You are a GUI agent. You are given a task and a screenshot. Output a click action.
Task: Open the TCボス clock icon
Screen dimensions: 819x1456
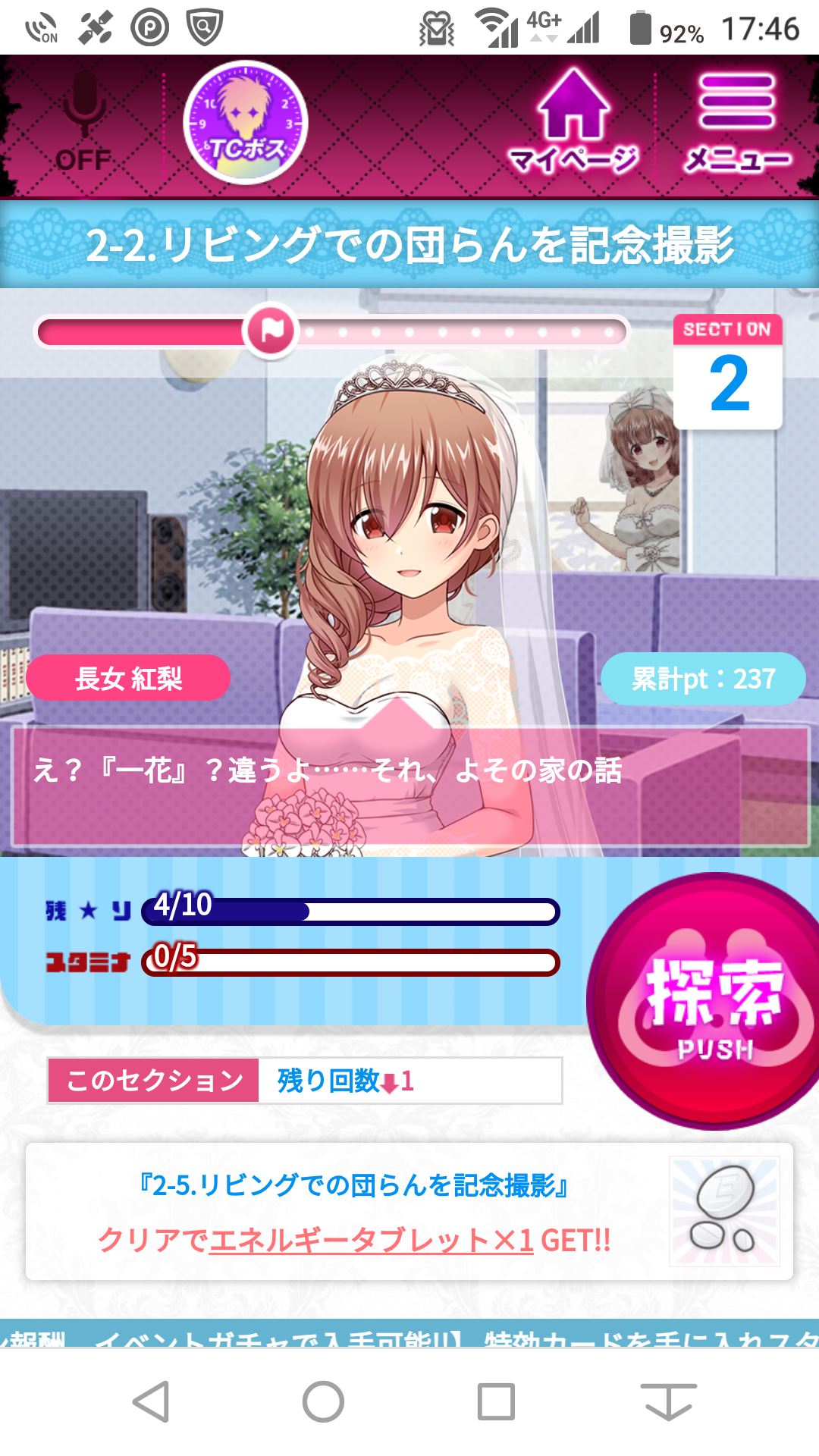coord(245,123)
